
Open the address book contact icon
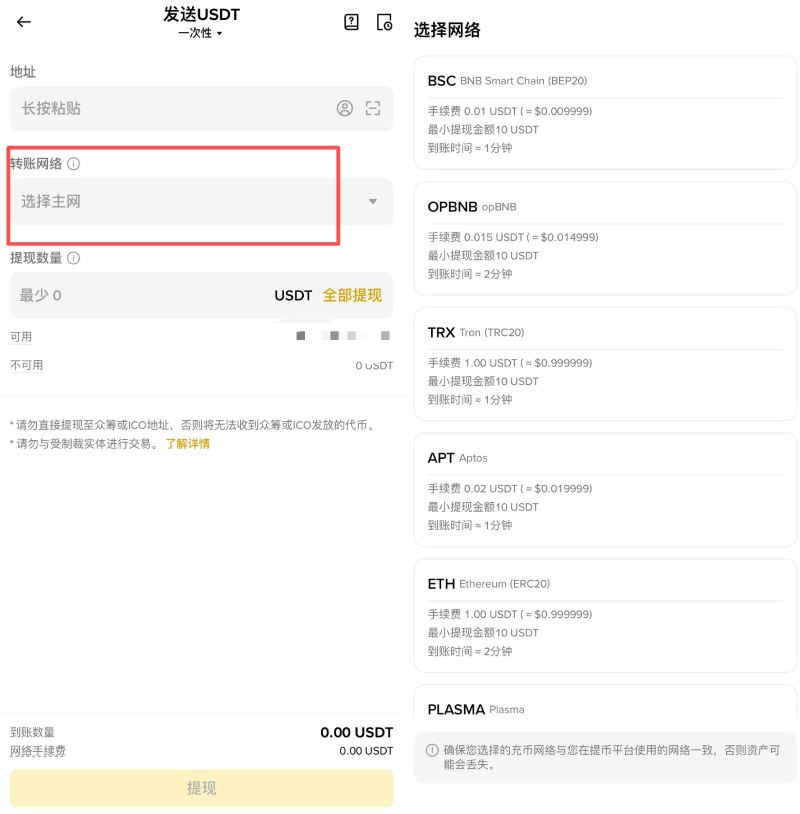tap(345, 108)
